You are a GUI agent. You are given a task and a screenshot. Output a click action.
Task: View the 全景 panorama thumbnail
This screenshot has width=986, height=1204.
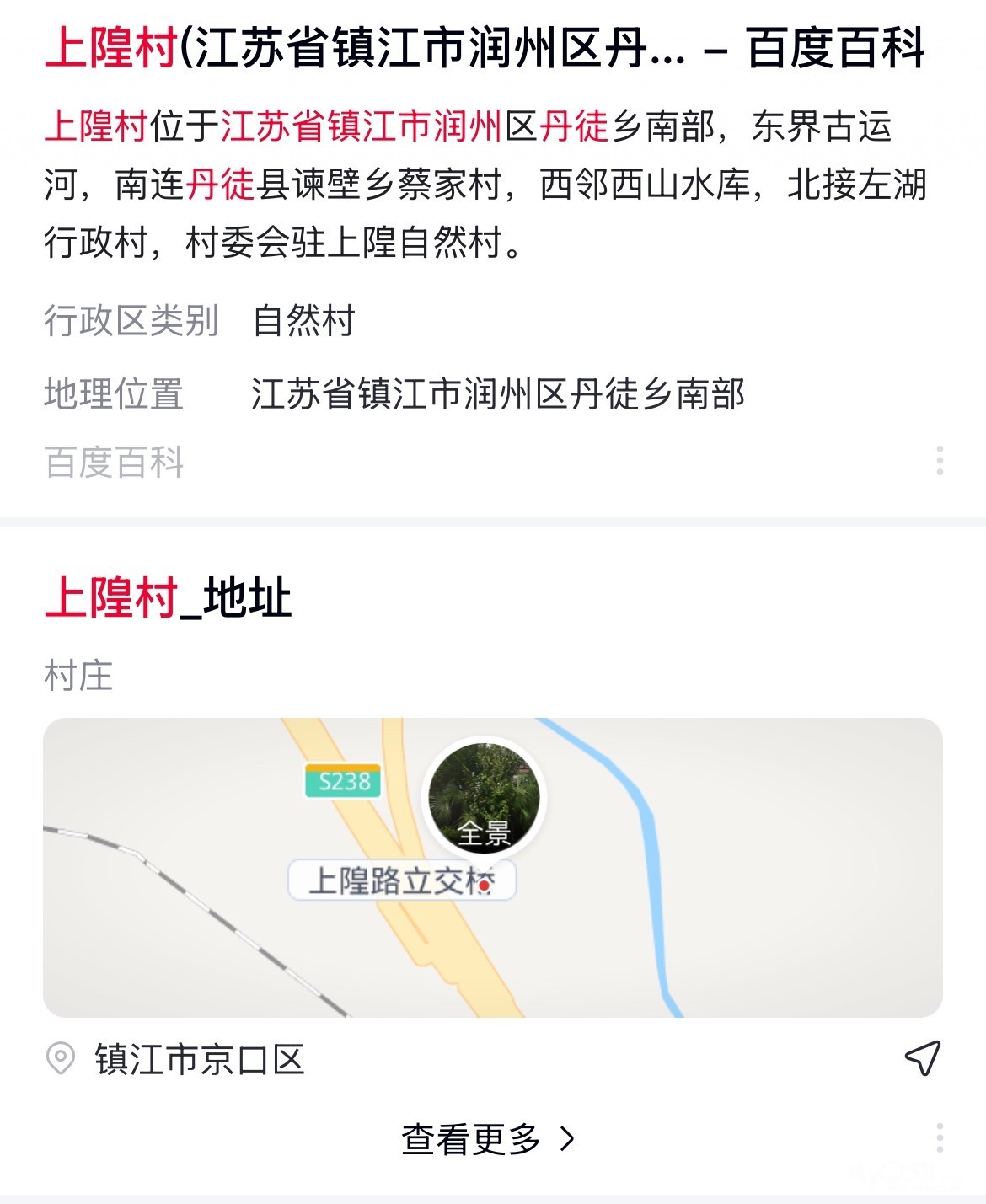point(484,799)
